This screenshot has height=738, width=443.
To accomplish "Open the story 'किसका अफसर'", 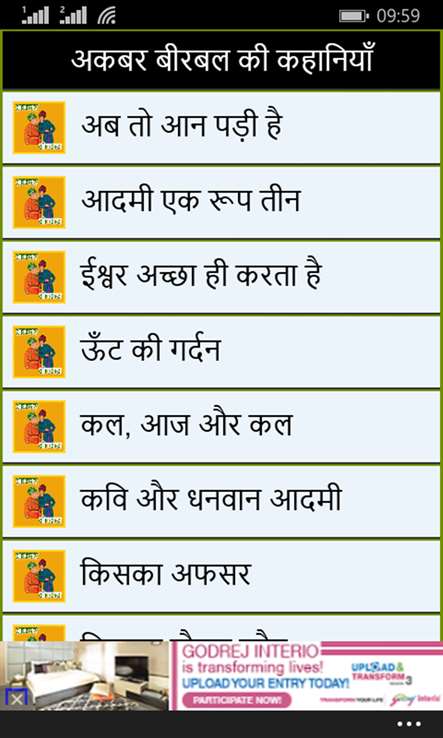I will [221, 577].
